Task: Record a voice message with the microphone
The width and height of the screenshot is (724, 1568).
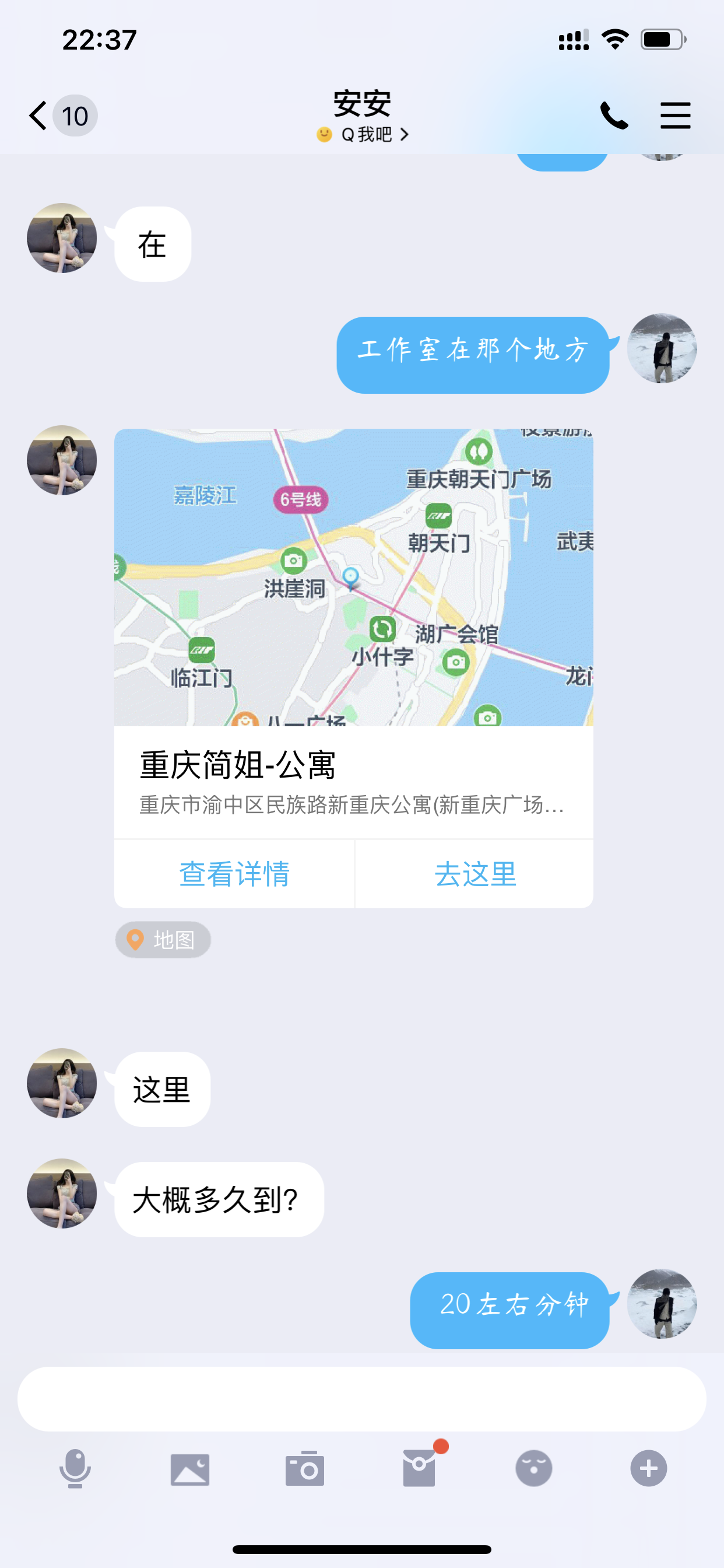Action: pyautogui.click(x=75, y=1468)
